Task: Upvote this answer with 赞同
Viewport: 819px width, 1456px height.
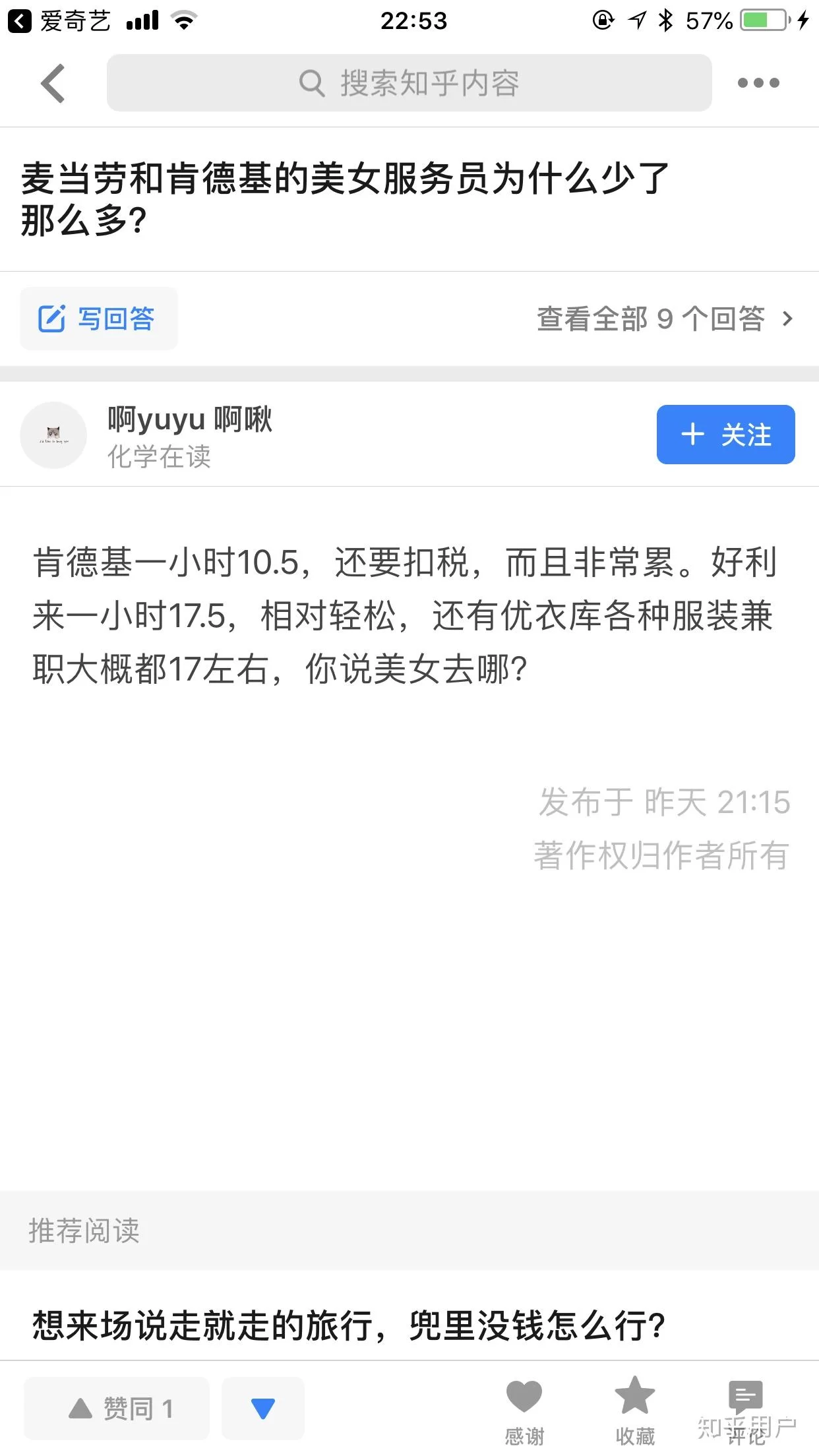Action: coord(117,1409)
